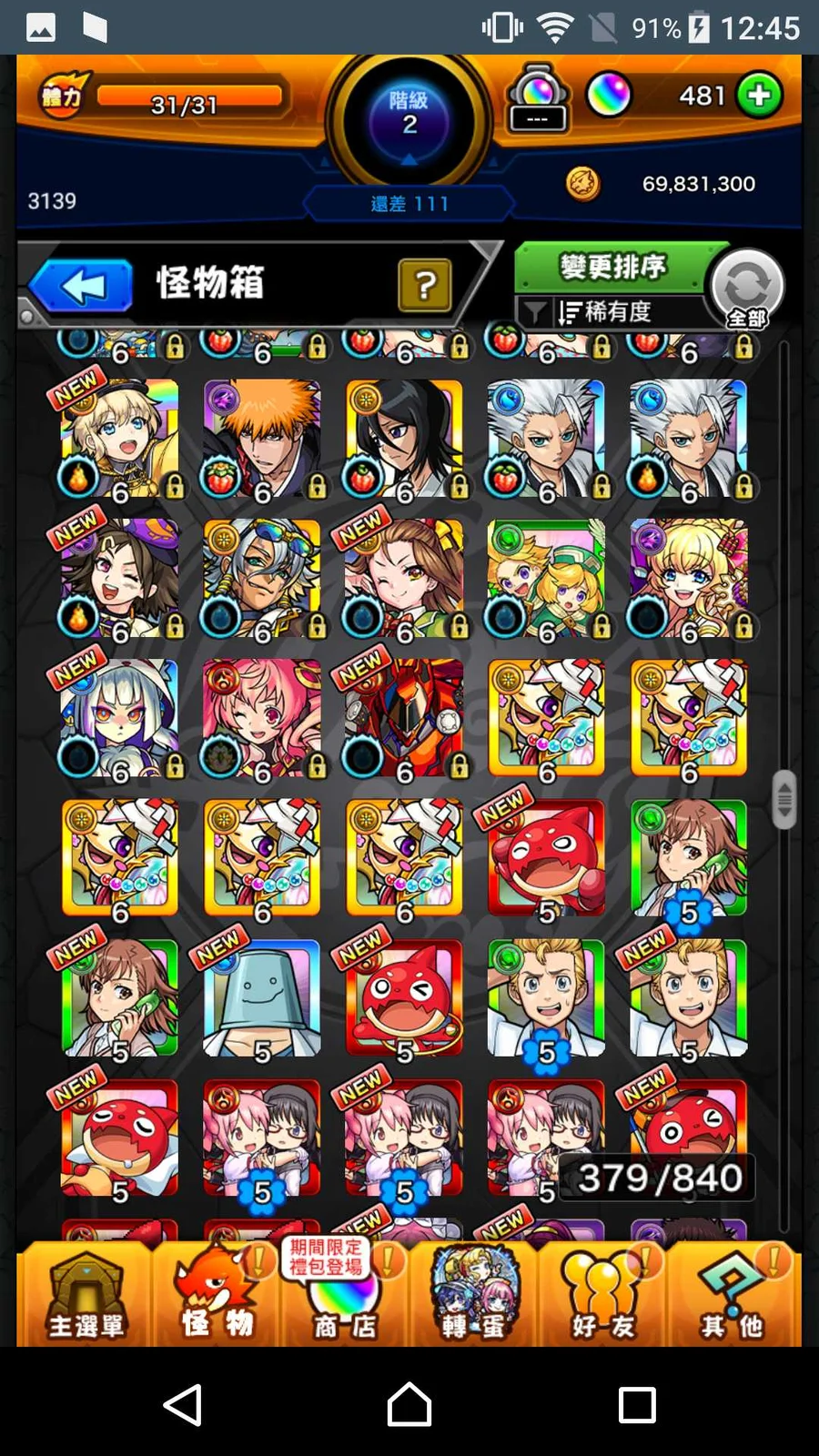The image size is (819, 1456).
Task: Open the 稀有度 sort filter dropdown
Action: (608, 312)
